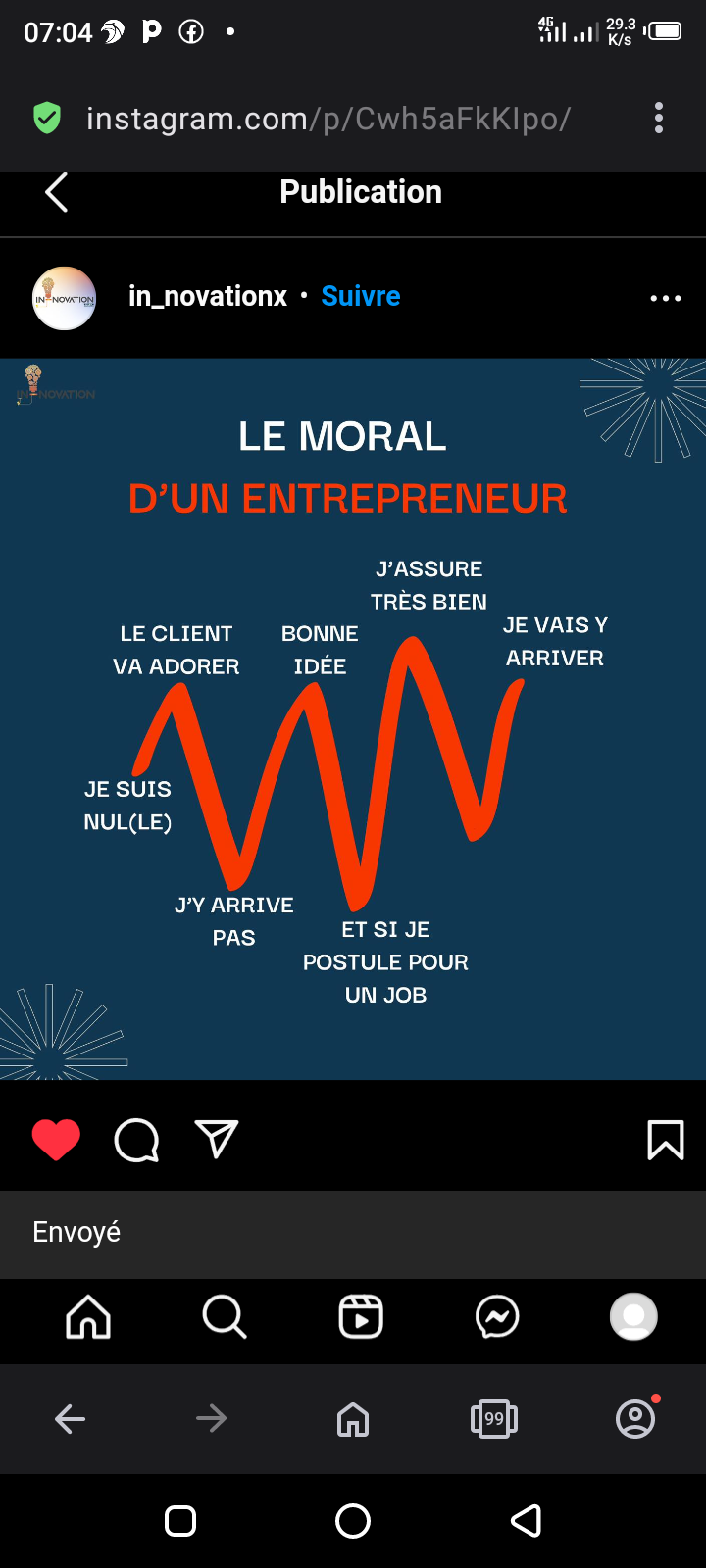Share the post via the paper plane
Image resolution: width=706 pixels, height=1568 pixels.
pyautogui.click(x=217, y=1139)
